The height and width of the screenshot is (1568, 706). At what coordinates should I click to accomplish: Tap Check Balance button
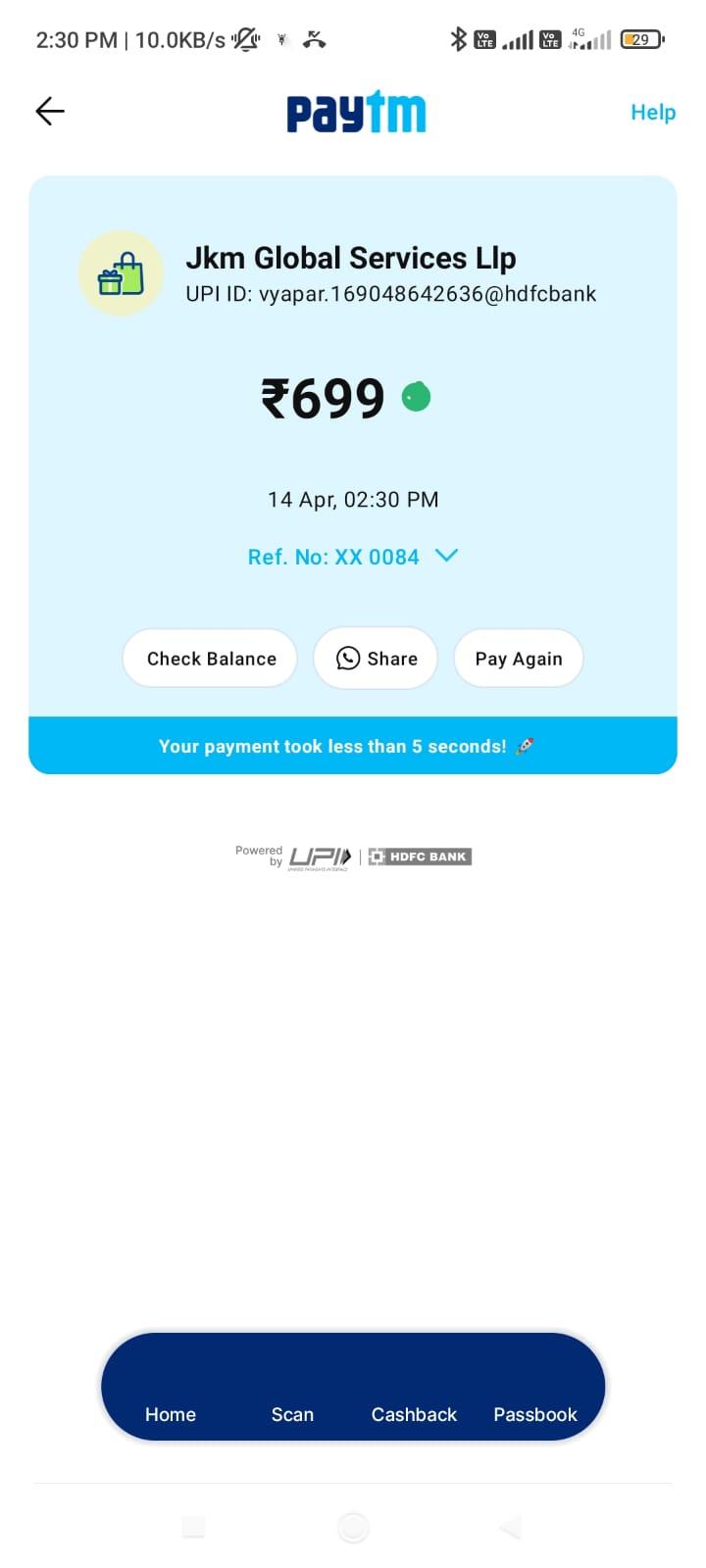click(211, 659)
